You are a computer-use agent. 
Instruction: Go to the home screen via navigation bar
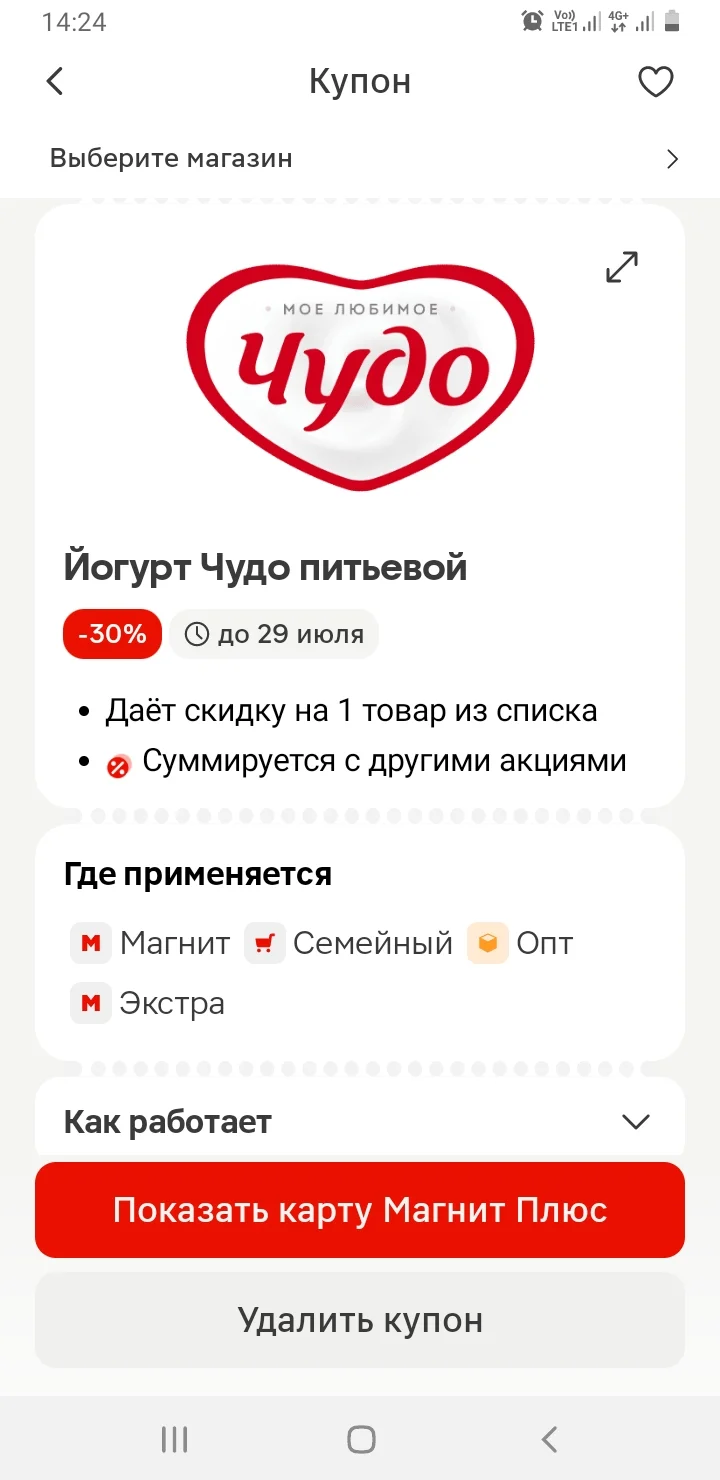[361, 1439]
